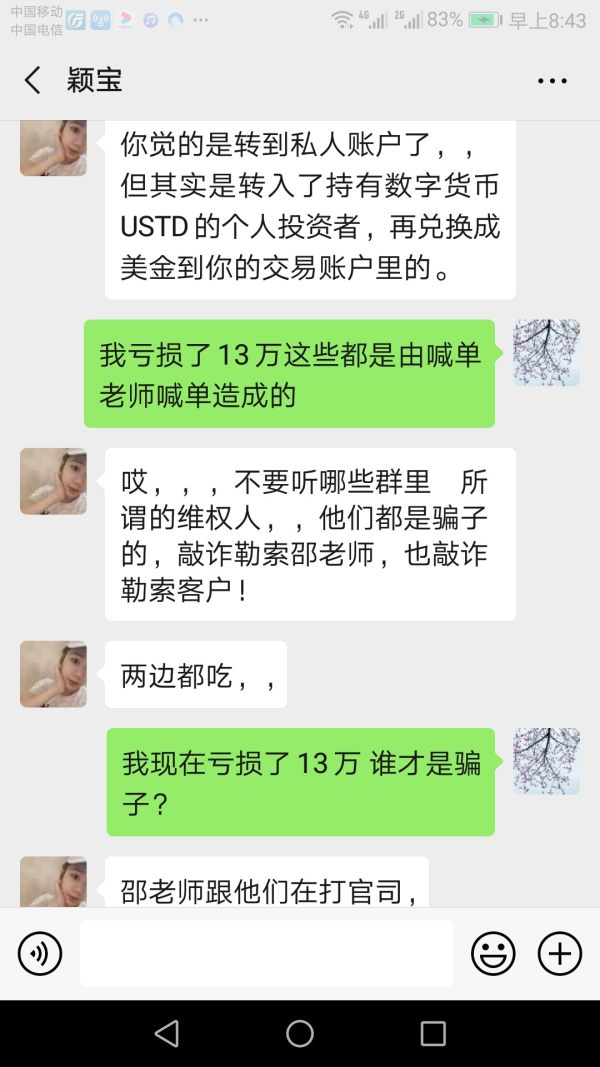This screenshot has width=600, height=1067.
Task: Switch to voice message input
Action: [x=40, y=953]
